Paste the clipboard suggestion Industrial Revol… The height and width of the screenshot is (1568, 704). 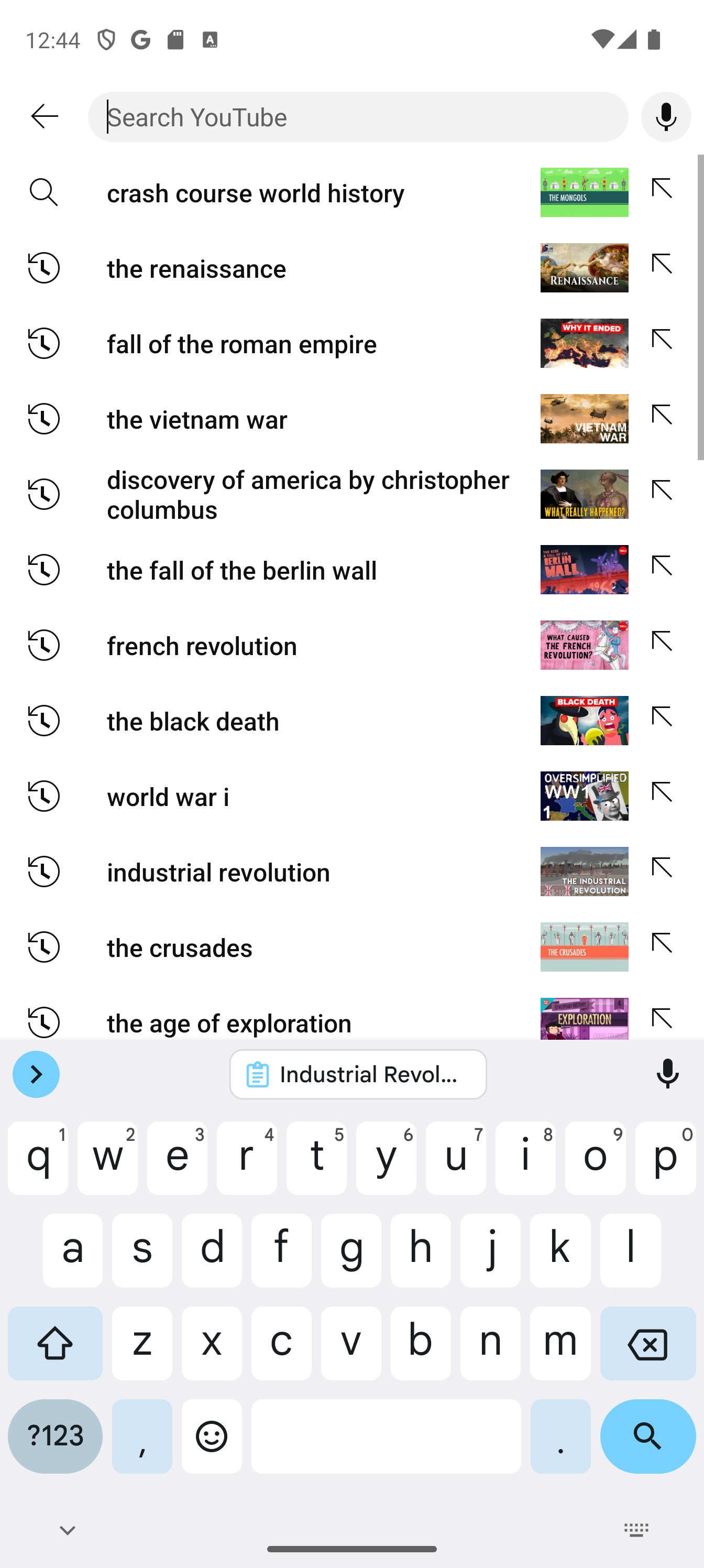[358, 1074]
